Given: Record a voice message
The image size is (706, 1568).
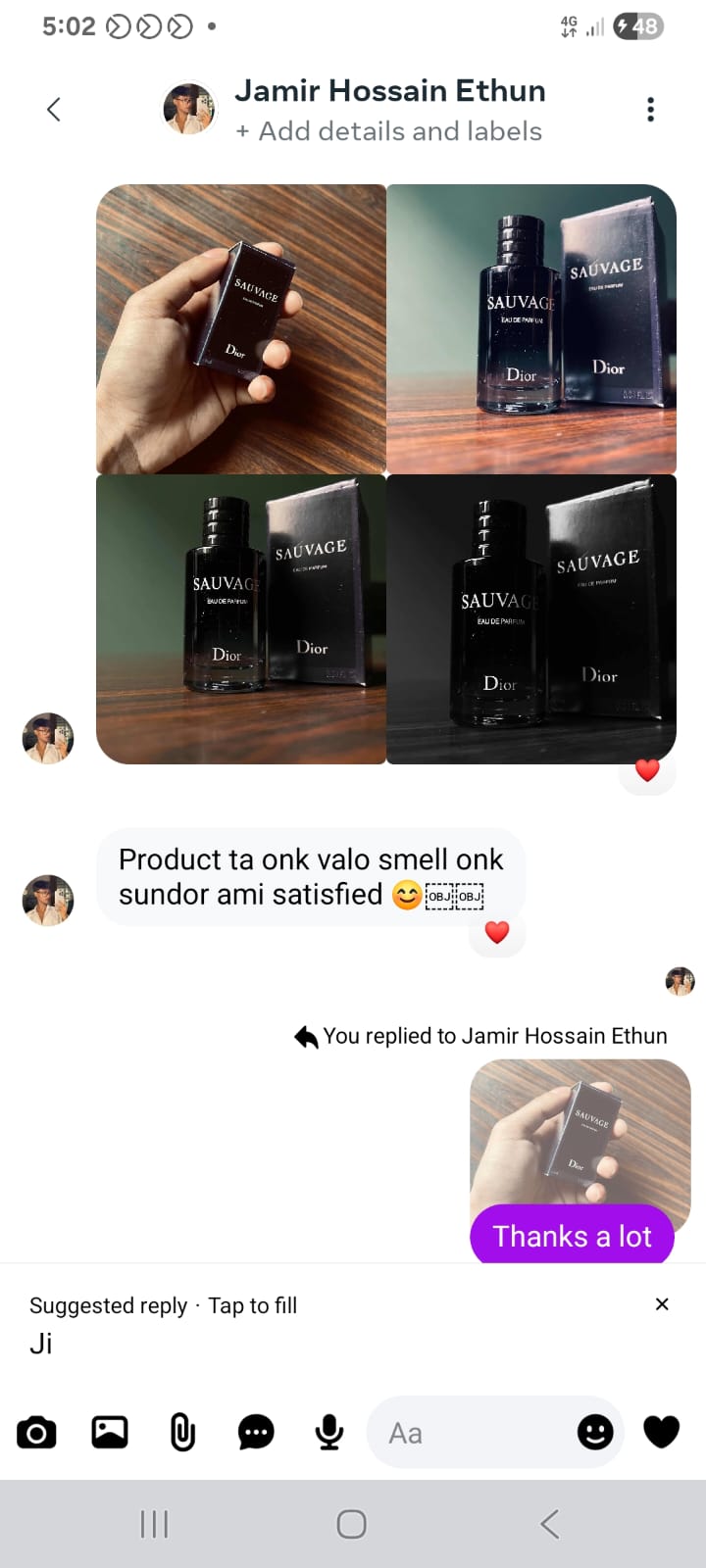Looking at the screenshot, I should pos(329,1433).
